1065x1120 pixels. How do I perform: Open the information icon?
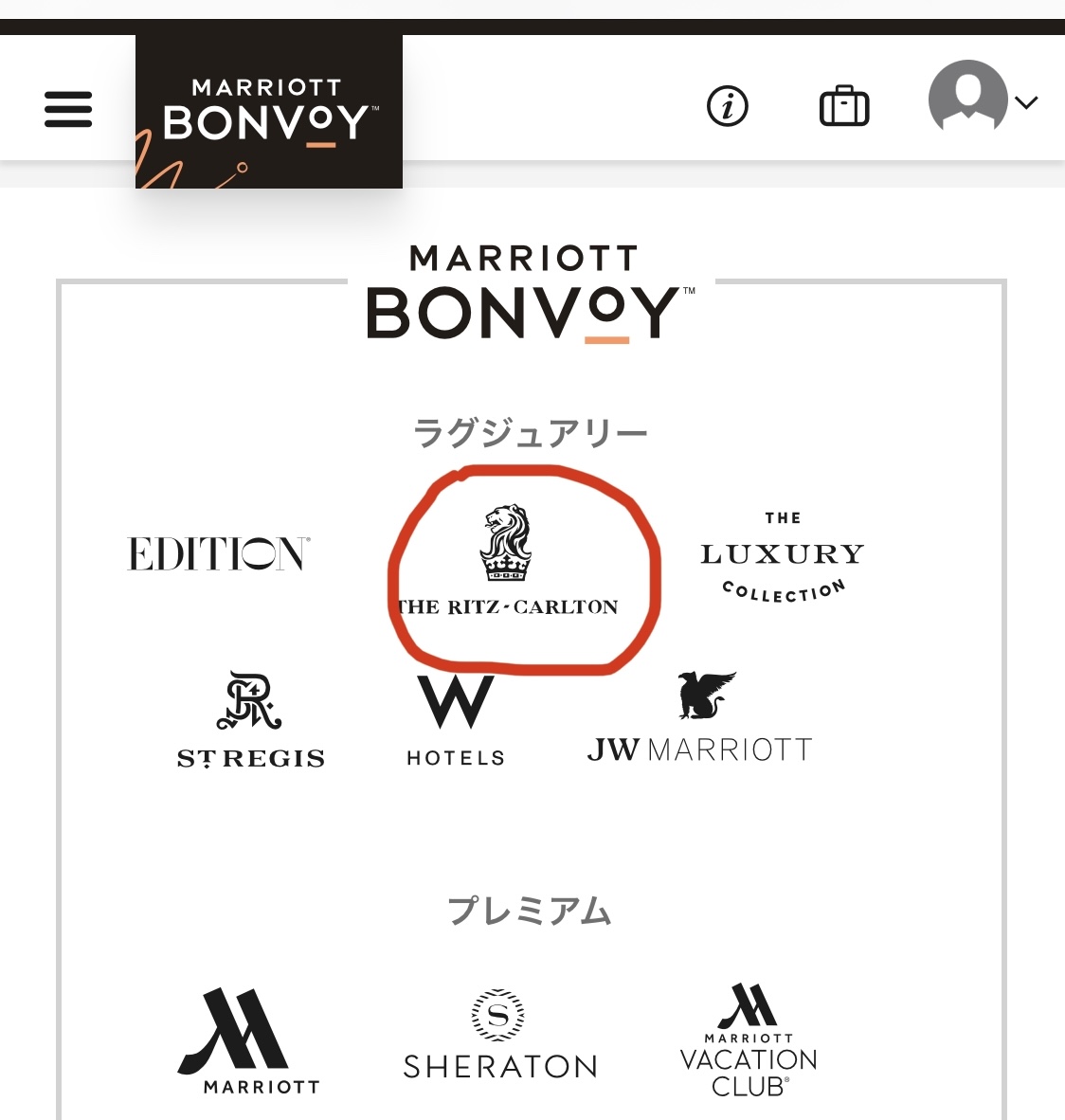[728, 106]
